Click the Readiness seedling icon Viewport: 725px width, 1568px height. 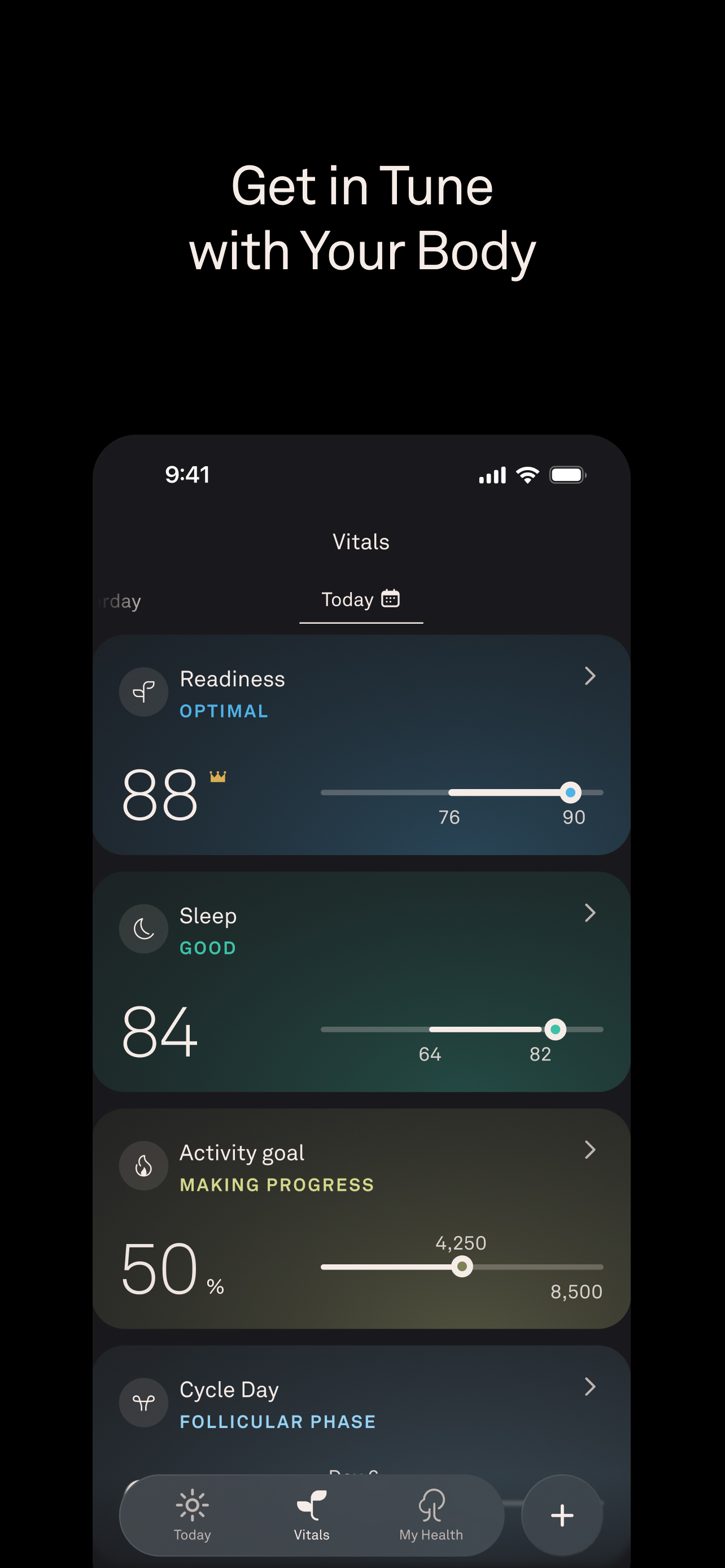[143, 692]
